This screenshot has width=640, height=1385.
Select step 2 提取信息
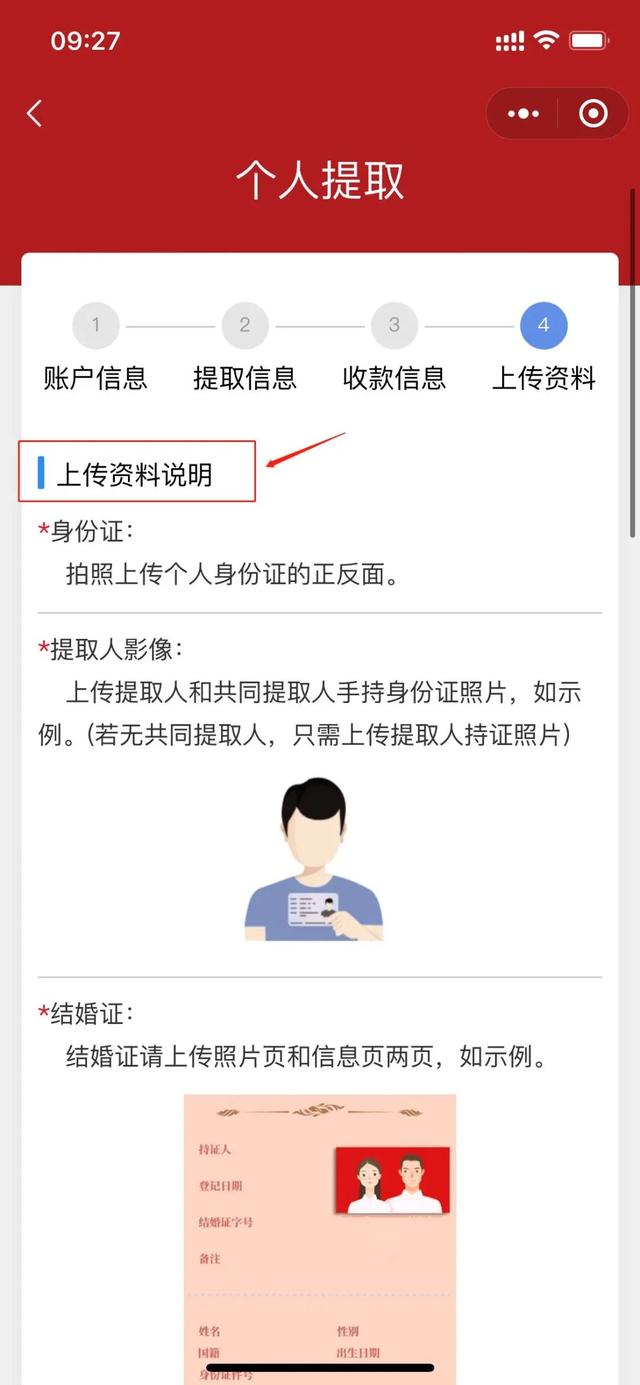click(x=245, y=347)
